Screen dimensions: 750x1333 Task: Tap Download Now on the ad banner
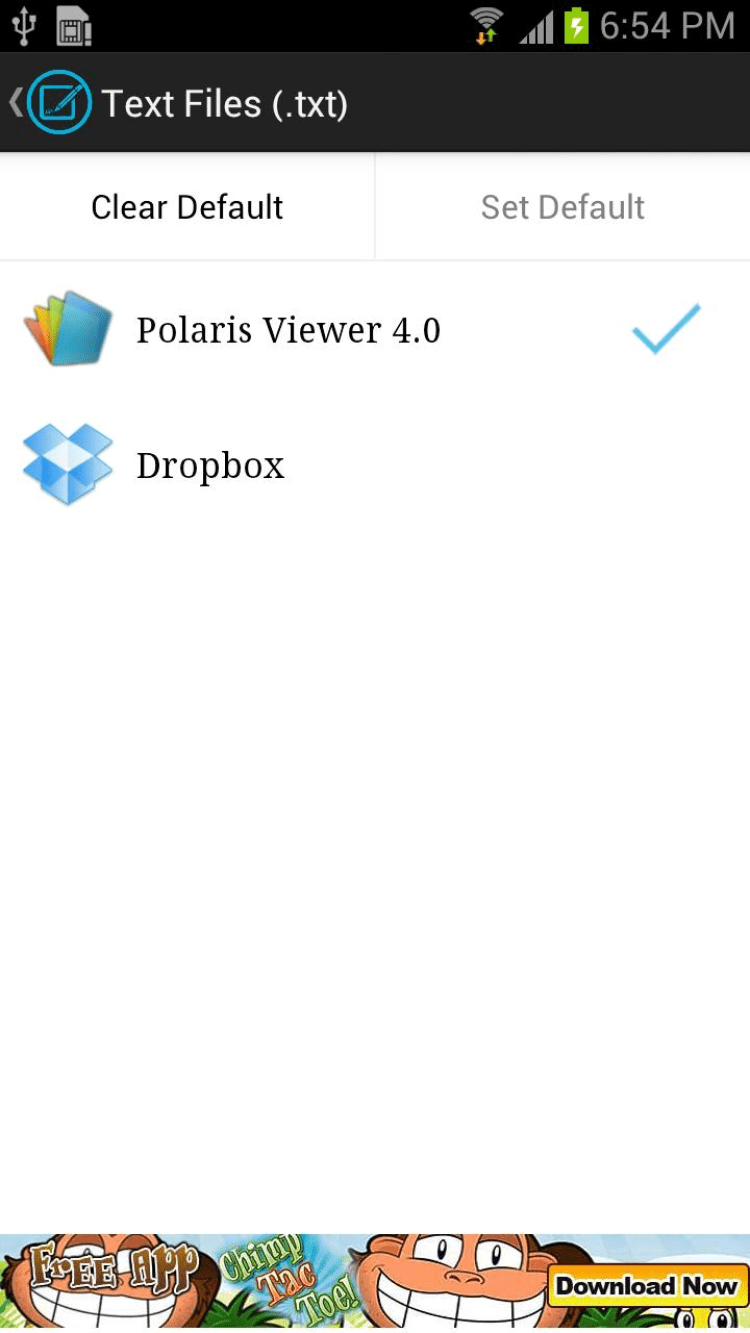[x=646, y=1286]
